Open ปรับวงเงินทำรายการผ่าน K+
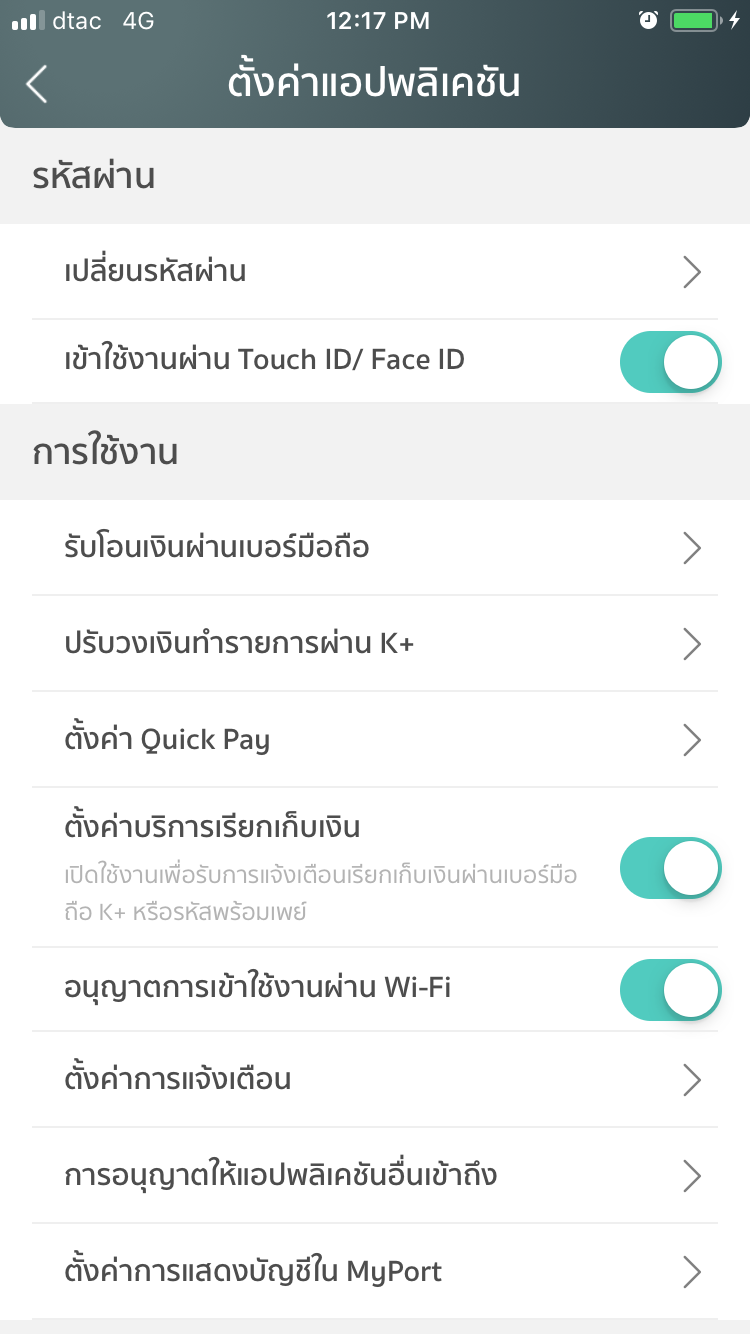This screenshot has height=1334, width=750. coord(375,643)
